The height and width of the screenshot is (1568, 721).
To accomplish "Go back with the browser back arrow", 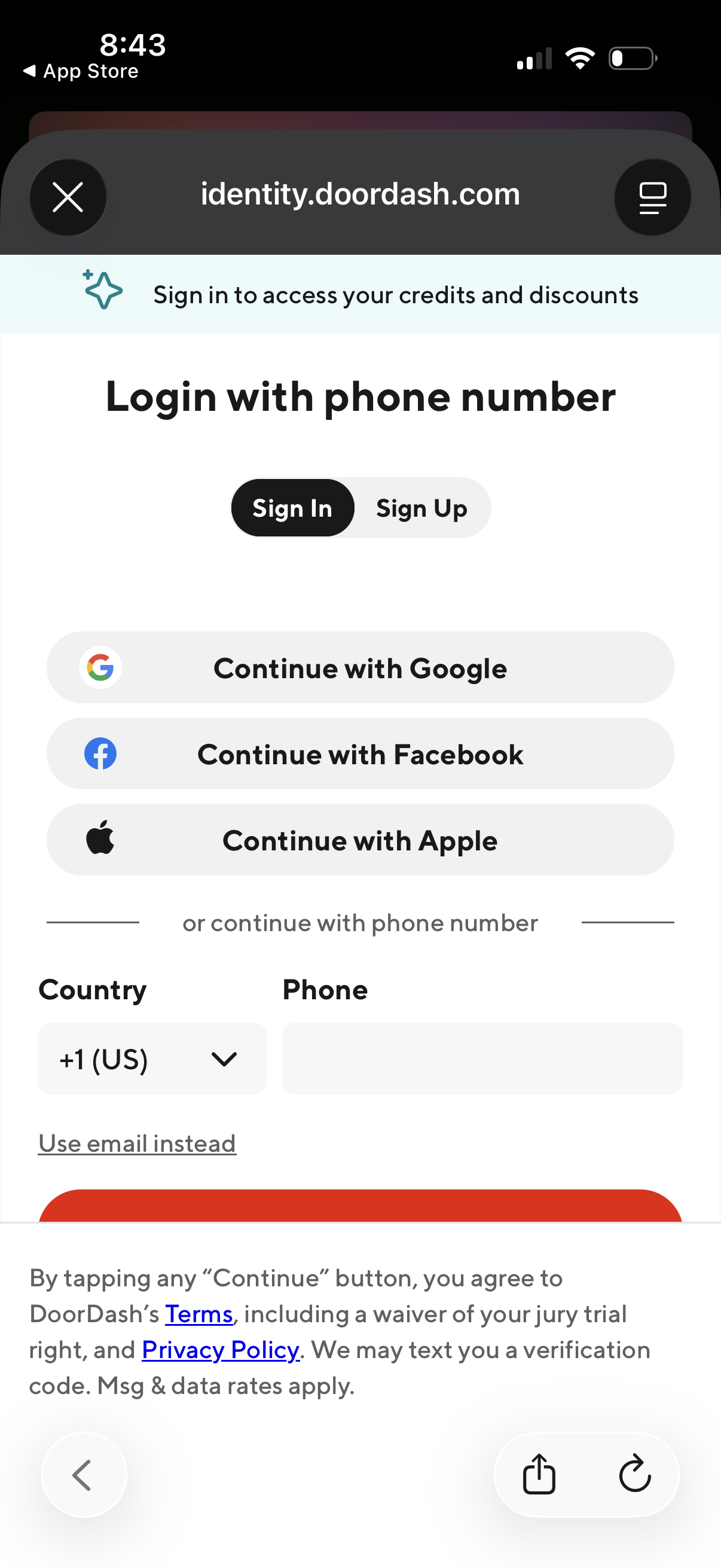I will click(x=83, y=1475).
